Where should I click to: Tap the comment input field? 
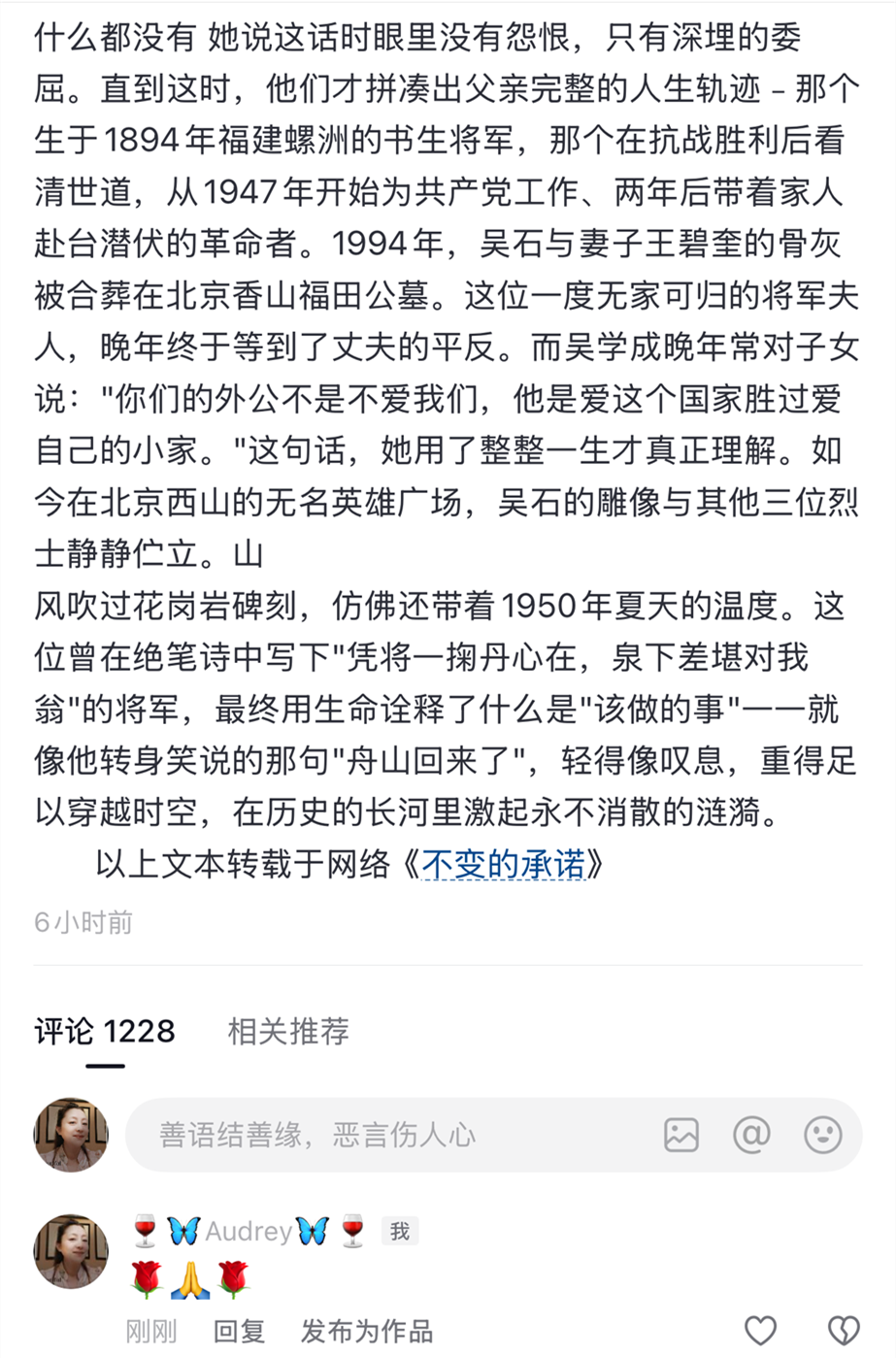coord(388,1135)
